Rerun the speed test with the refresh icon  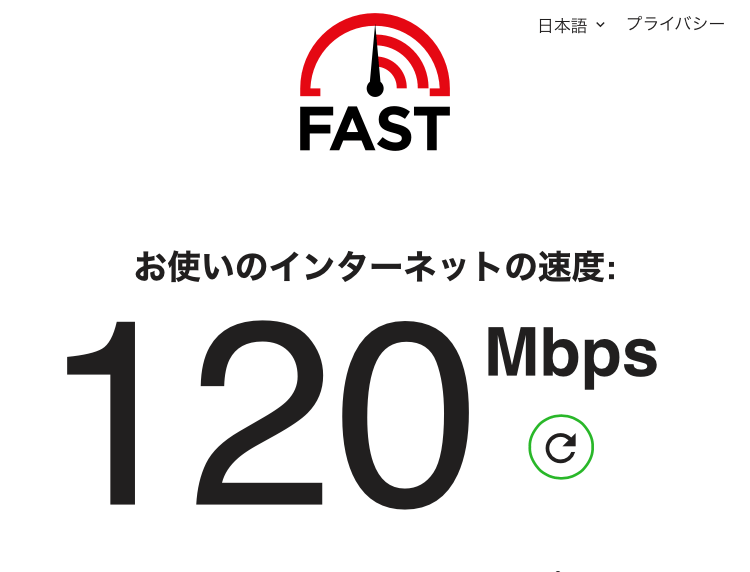[x=561, y=447]
